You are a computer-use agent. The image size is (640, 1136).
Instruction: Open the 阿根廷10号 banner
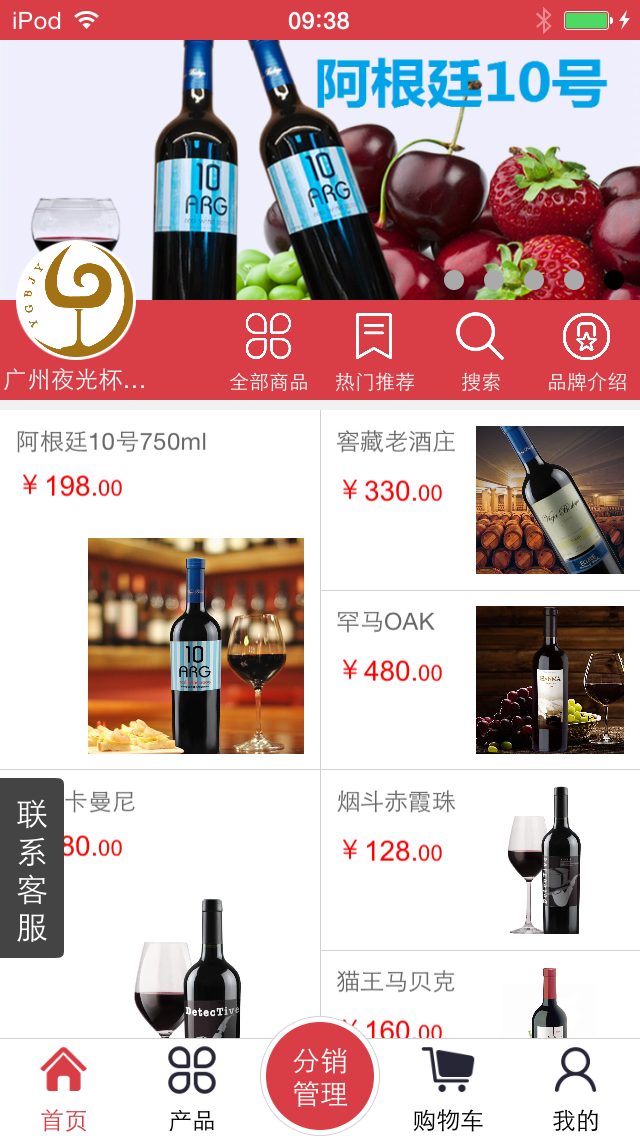click(x=320, y=170)
